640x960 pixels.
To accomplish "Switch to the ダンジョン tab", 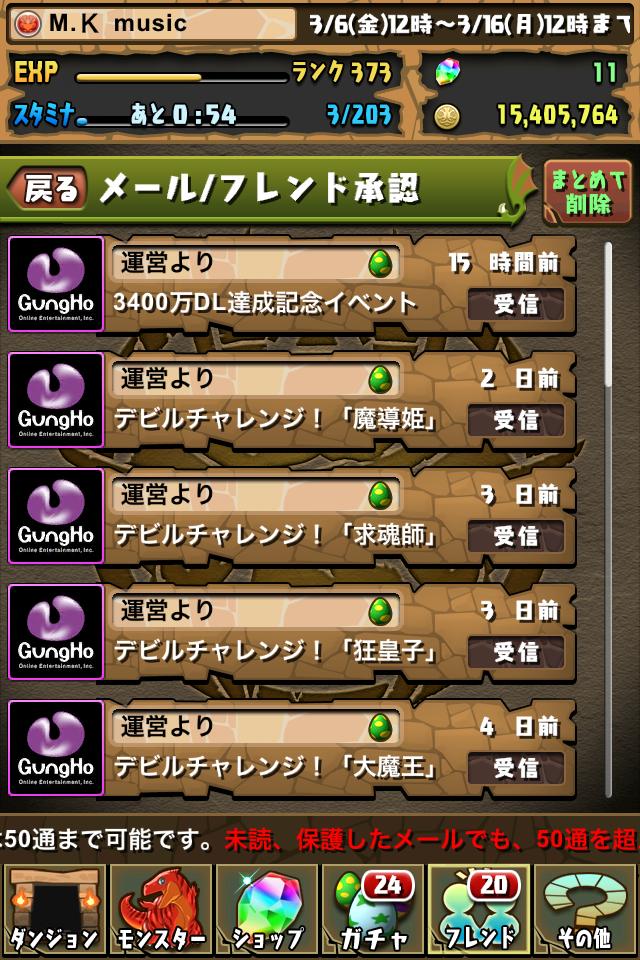I will (54, 910).
